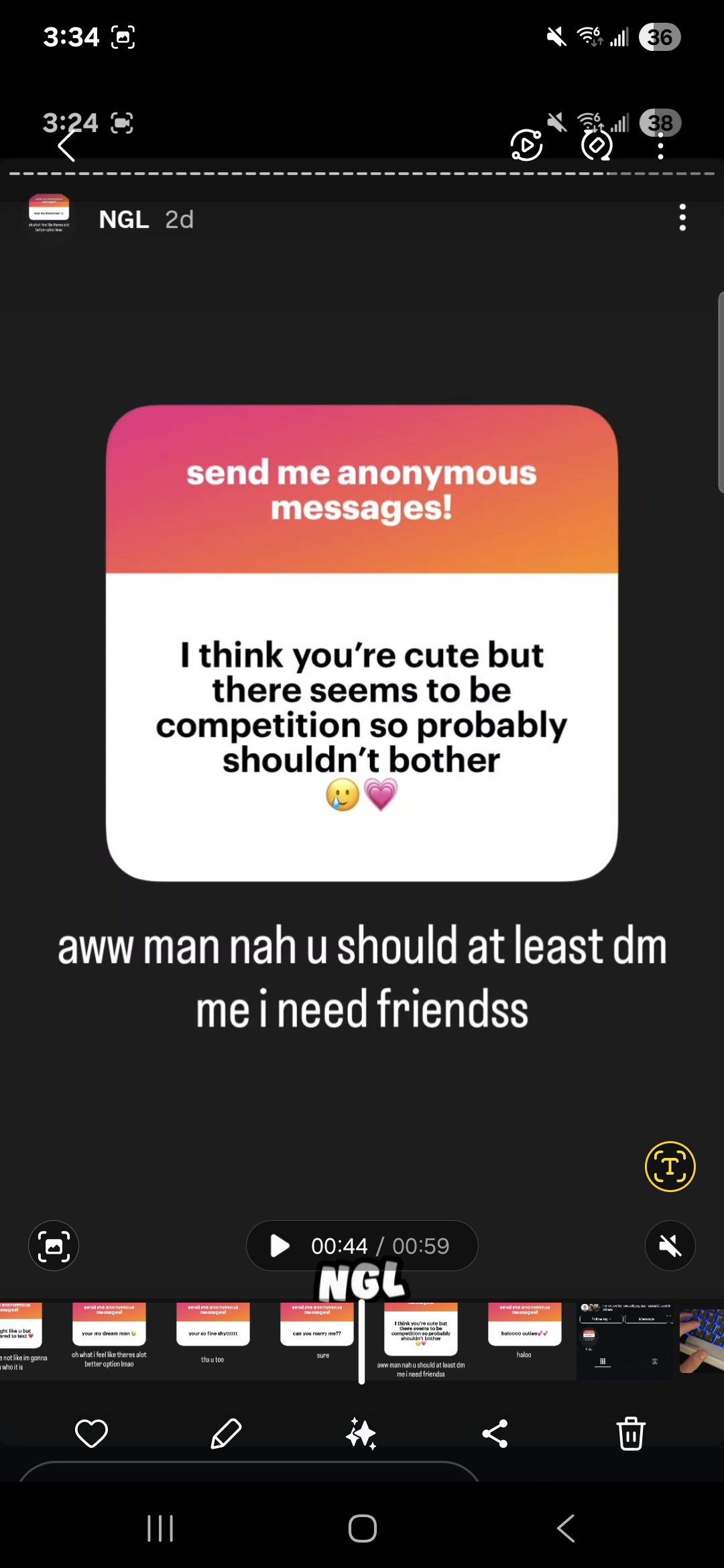Delete this video
Screen dimensions: 724x1568
[x=631, y=1434]
